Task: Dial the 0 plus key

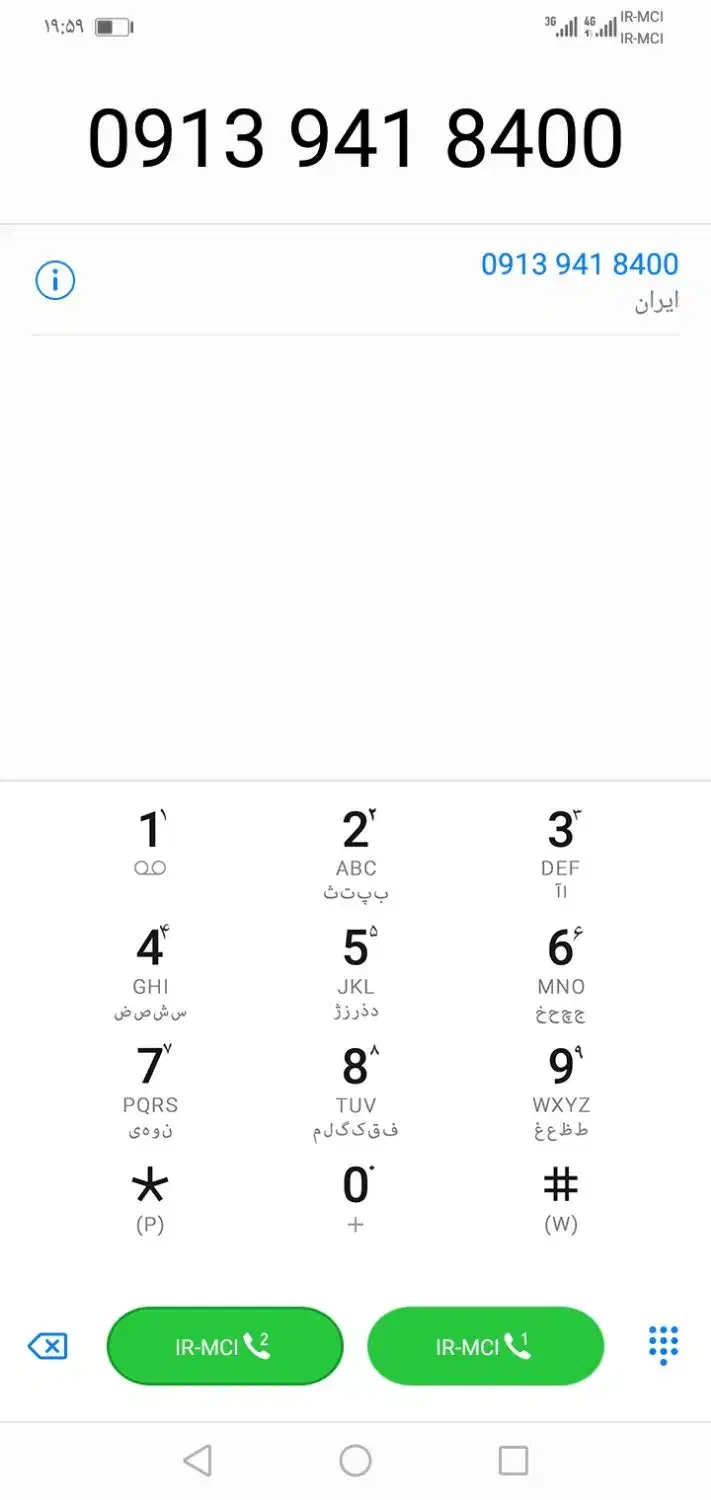Action: (x=356, y=1200)
